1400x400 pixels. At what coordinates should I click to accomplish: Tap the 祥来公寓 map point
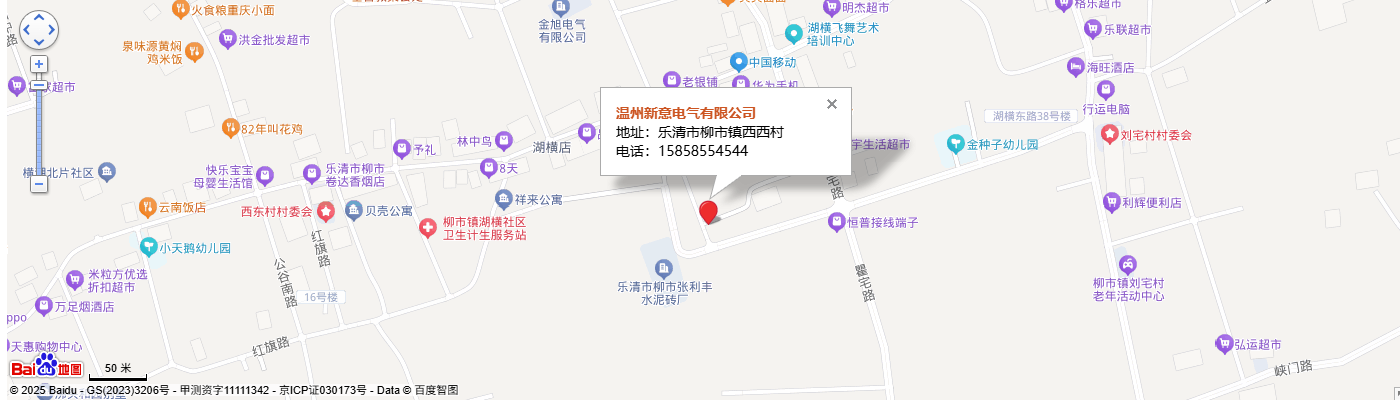(504, 199)
